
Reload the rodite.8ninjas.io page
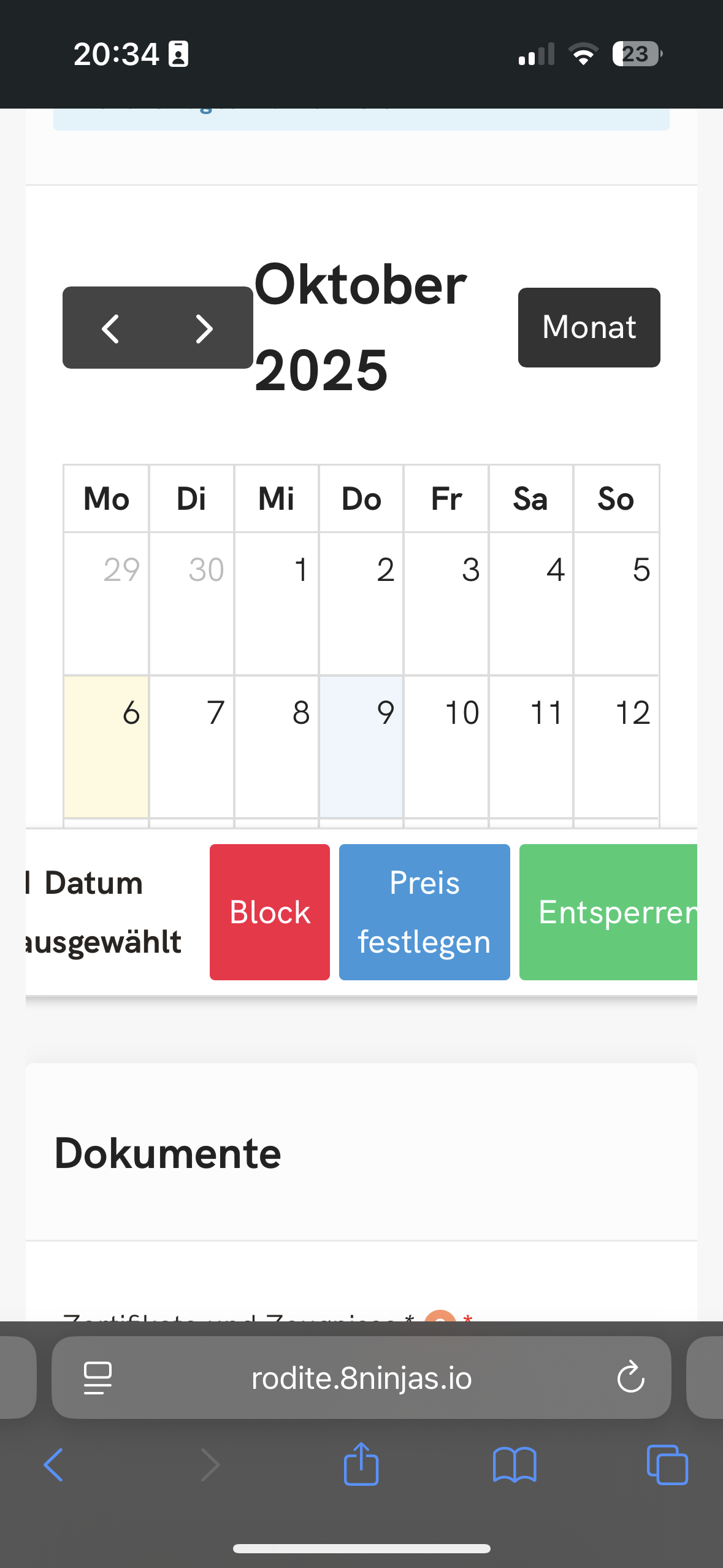(630, 1378)
